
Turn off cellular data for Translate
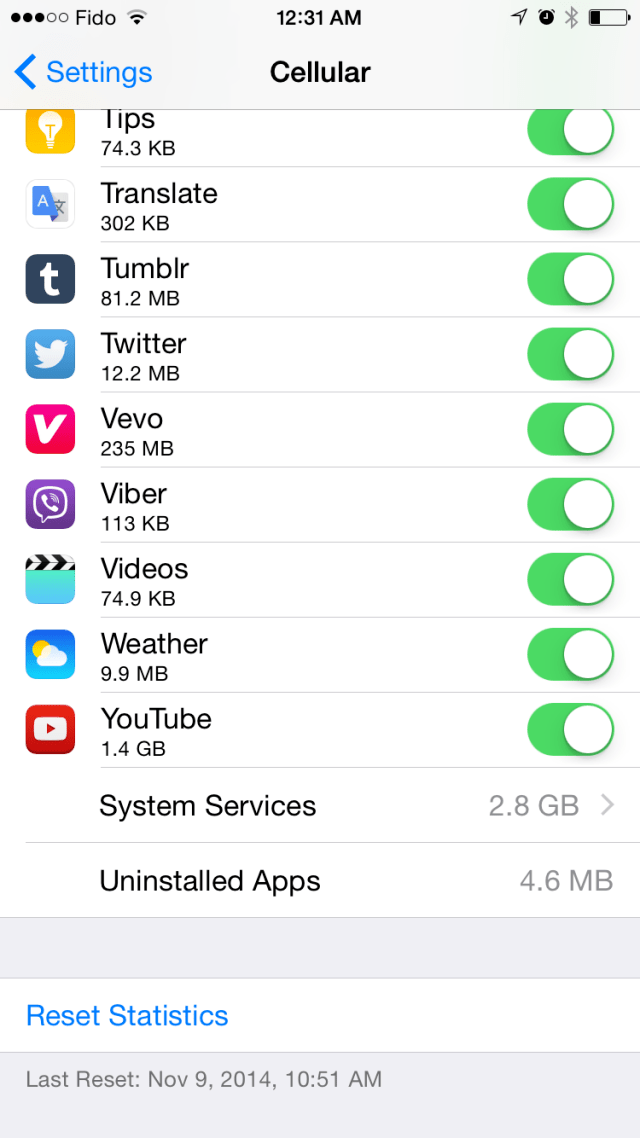coord(570,205)
